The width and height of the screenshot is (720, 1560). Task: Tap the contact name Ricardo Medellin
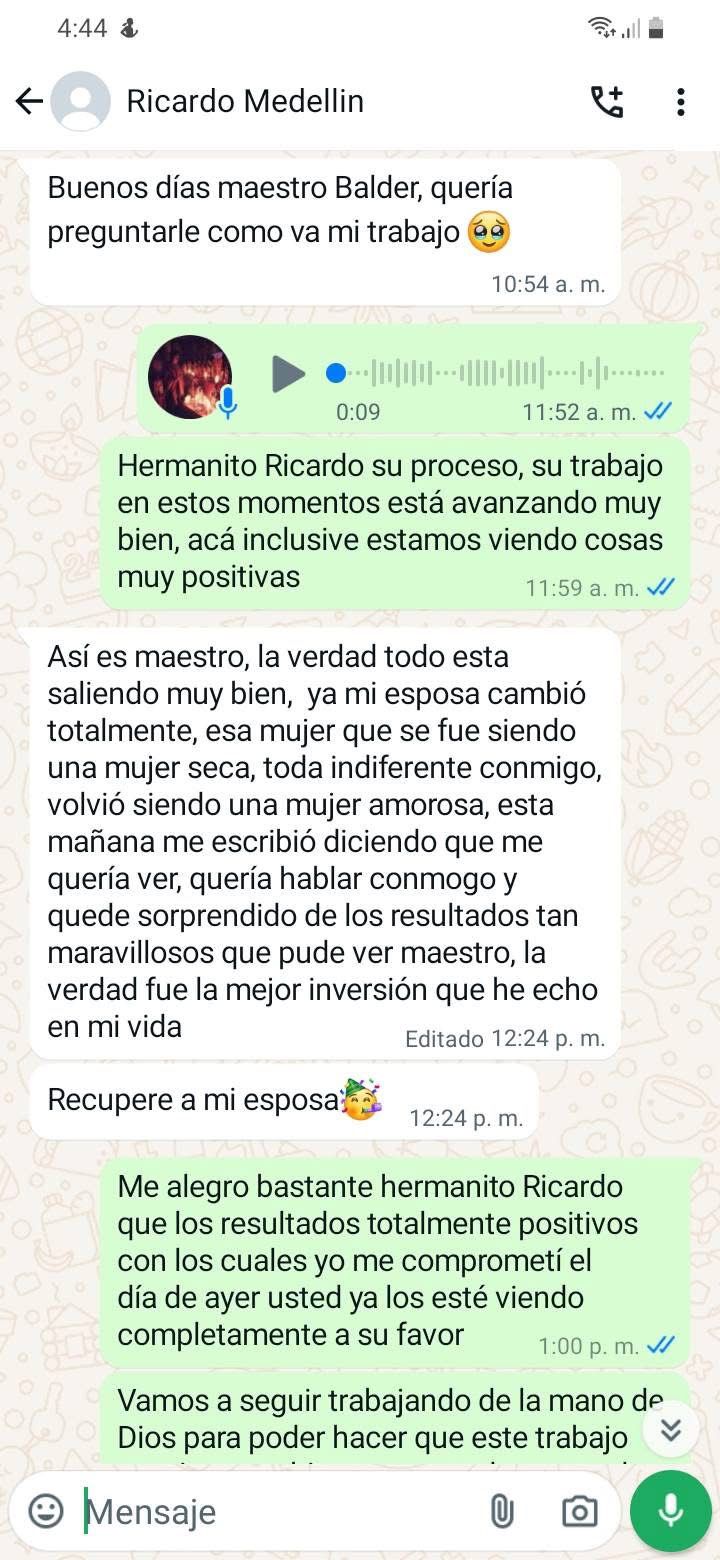[x=244, y=100]
